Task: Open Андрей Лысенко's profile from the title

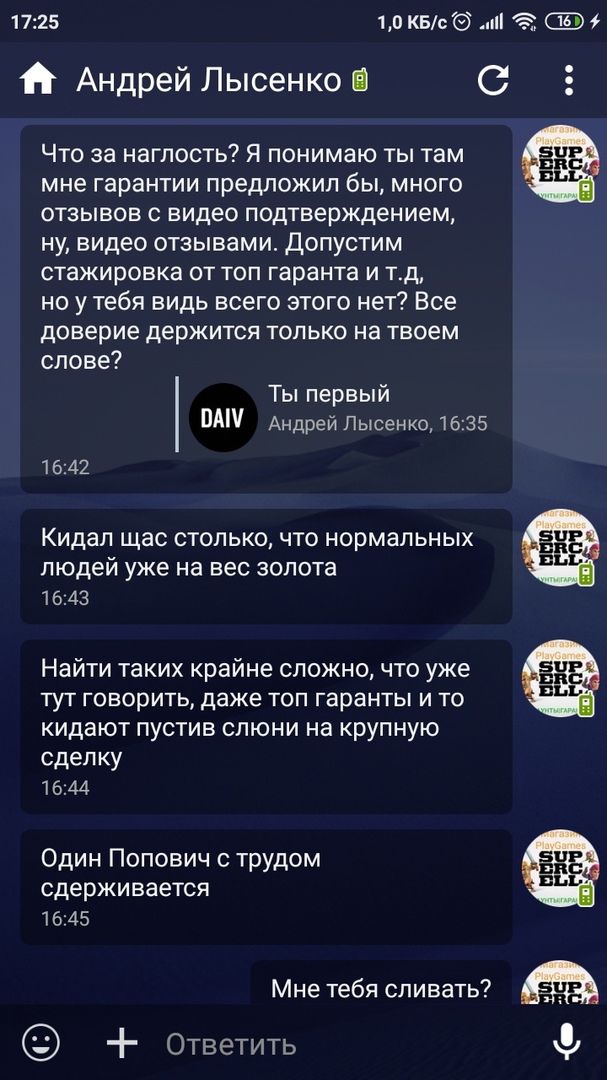Action: [x=210, y=80]
